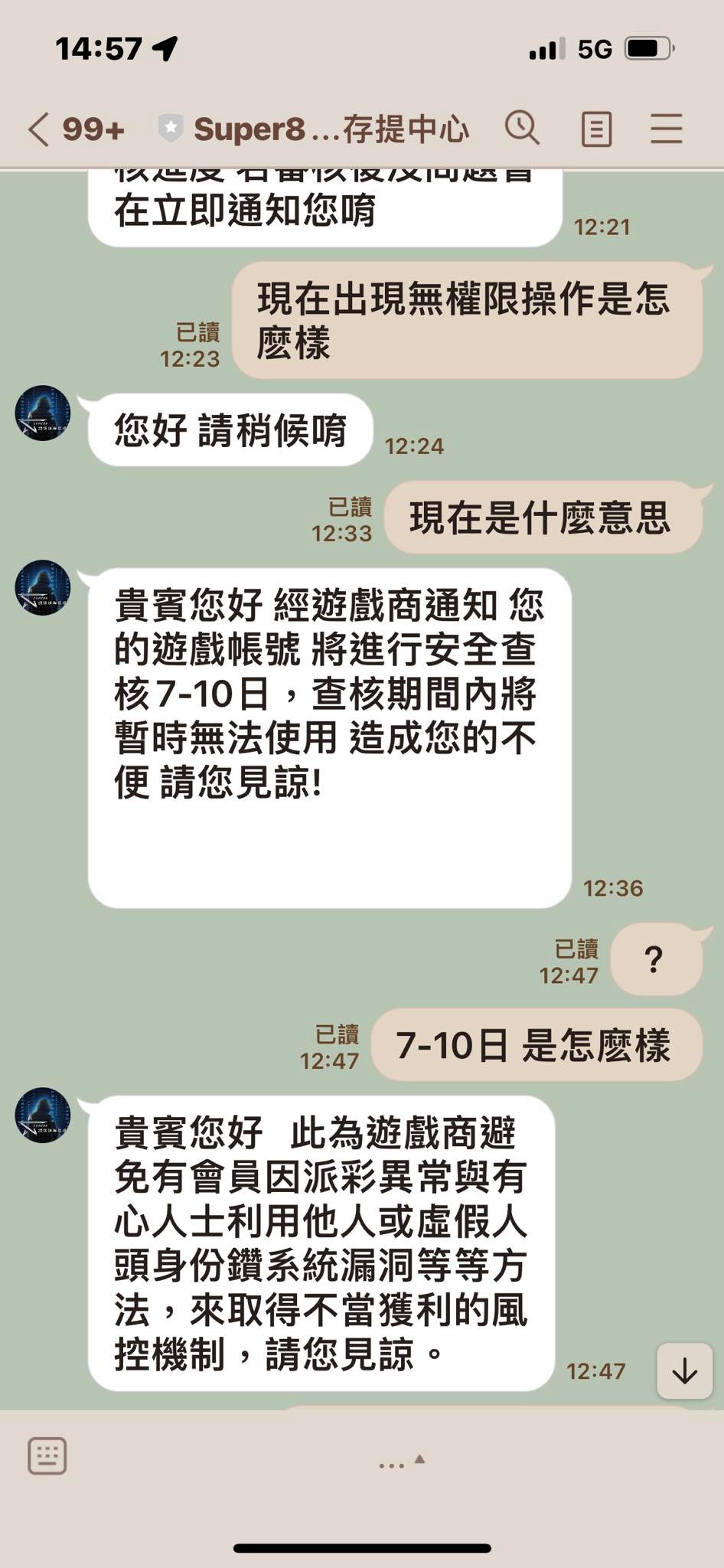Search within this Super8 chat
Image resolution: width=724 pixels, height=1568 pixels.
[522, 128]
